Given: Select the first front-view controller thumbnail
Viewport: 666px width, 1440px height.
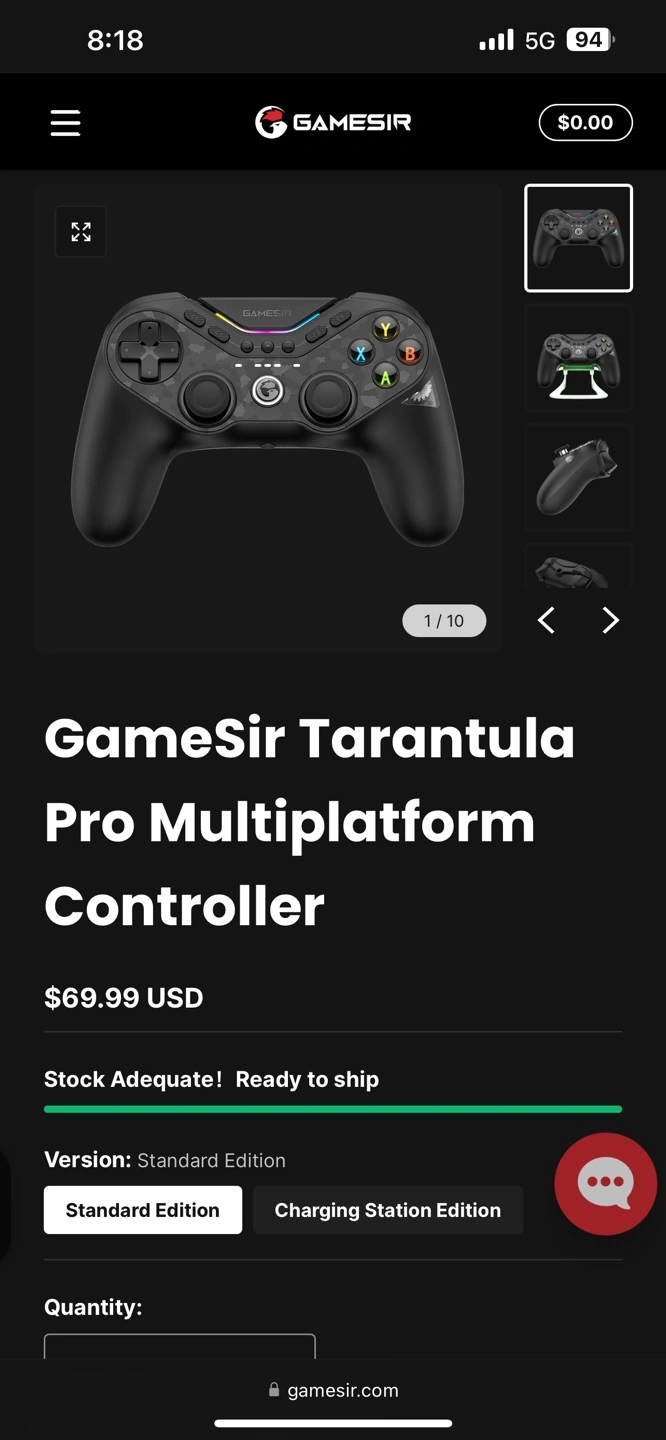Looking at the screenshot, I should [579, 238].
